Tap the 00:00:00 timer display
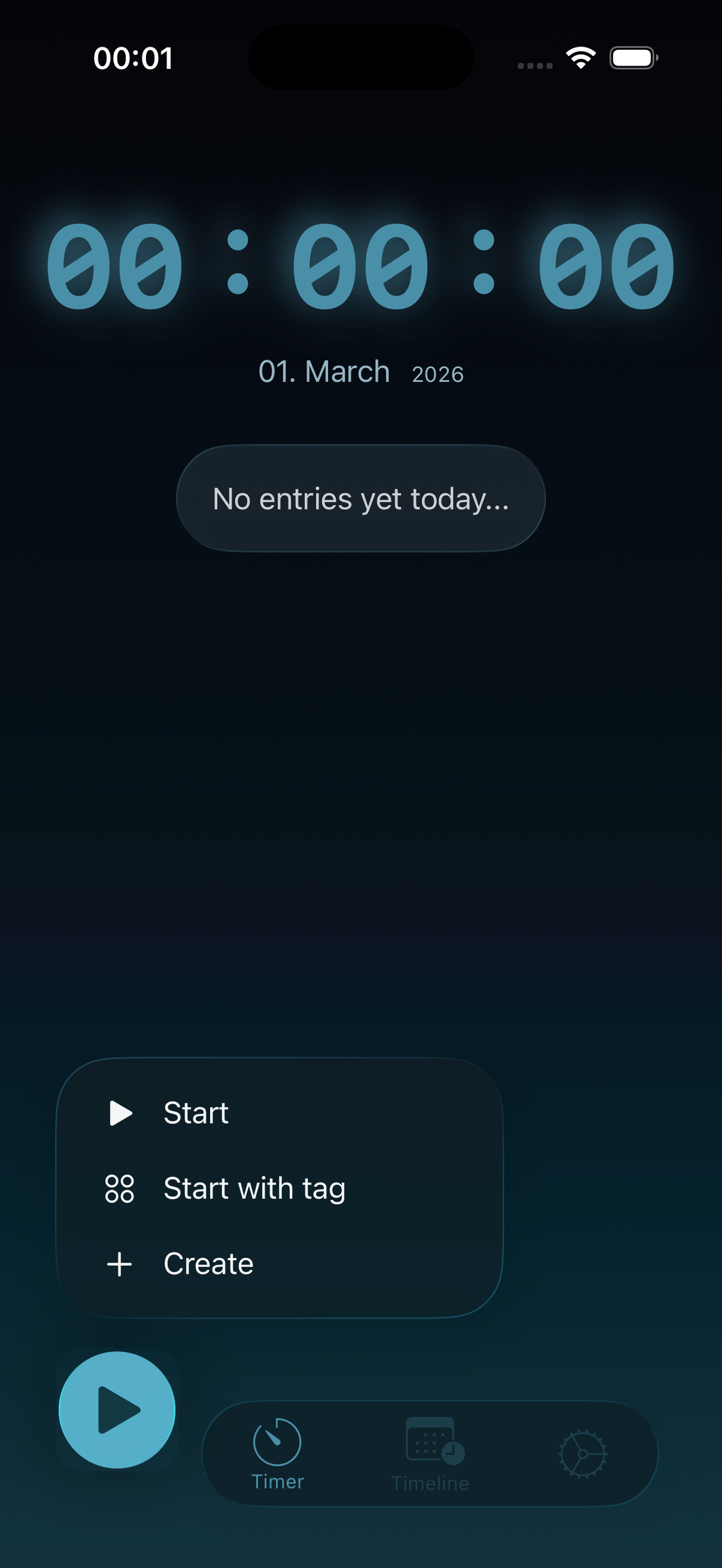This screenshot has width=722, height=1568. click(x=361, y=266)
